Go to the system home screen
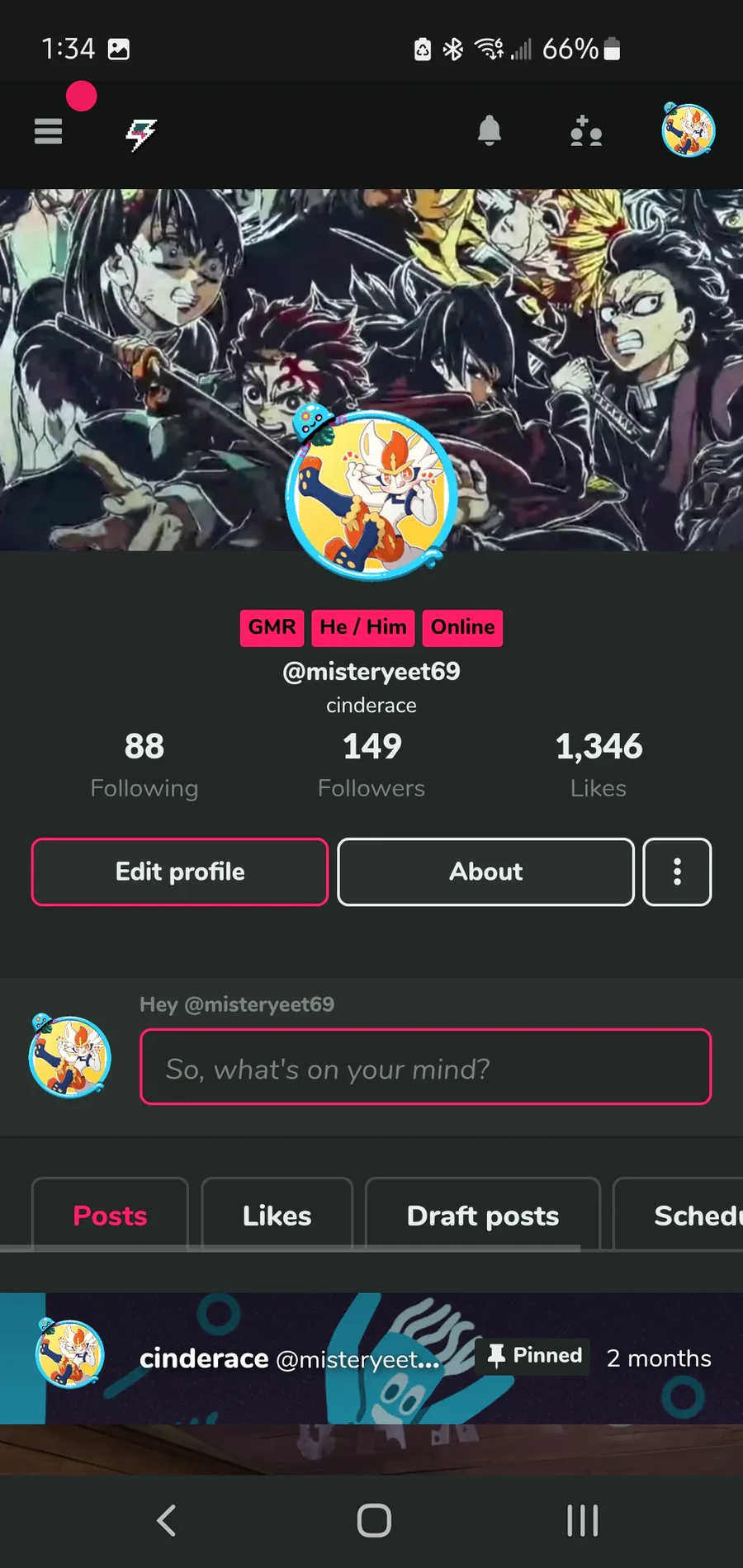This screenshot has height=1568, width=743. [x=373, y=1520]
